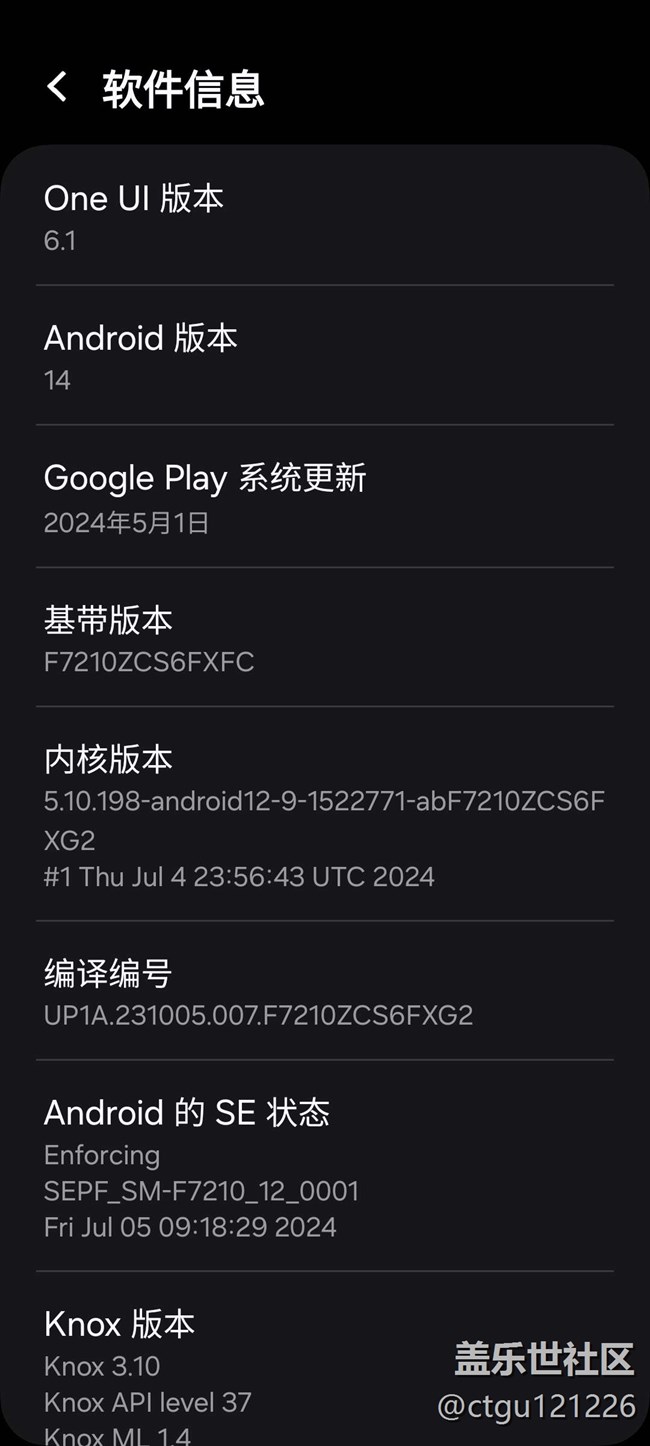Viewport: 650px width, 1446px height.
Task: Tap the Android 版本 row
Action: (325, 357)
